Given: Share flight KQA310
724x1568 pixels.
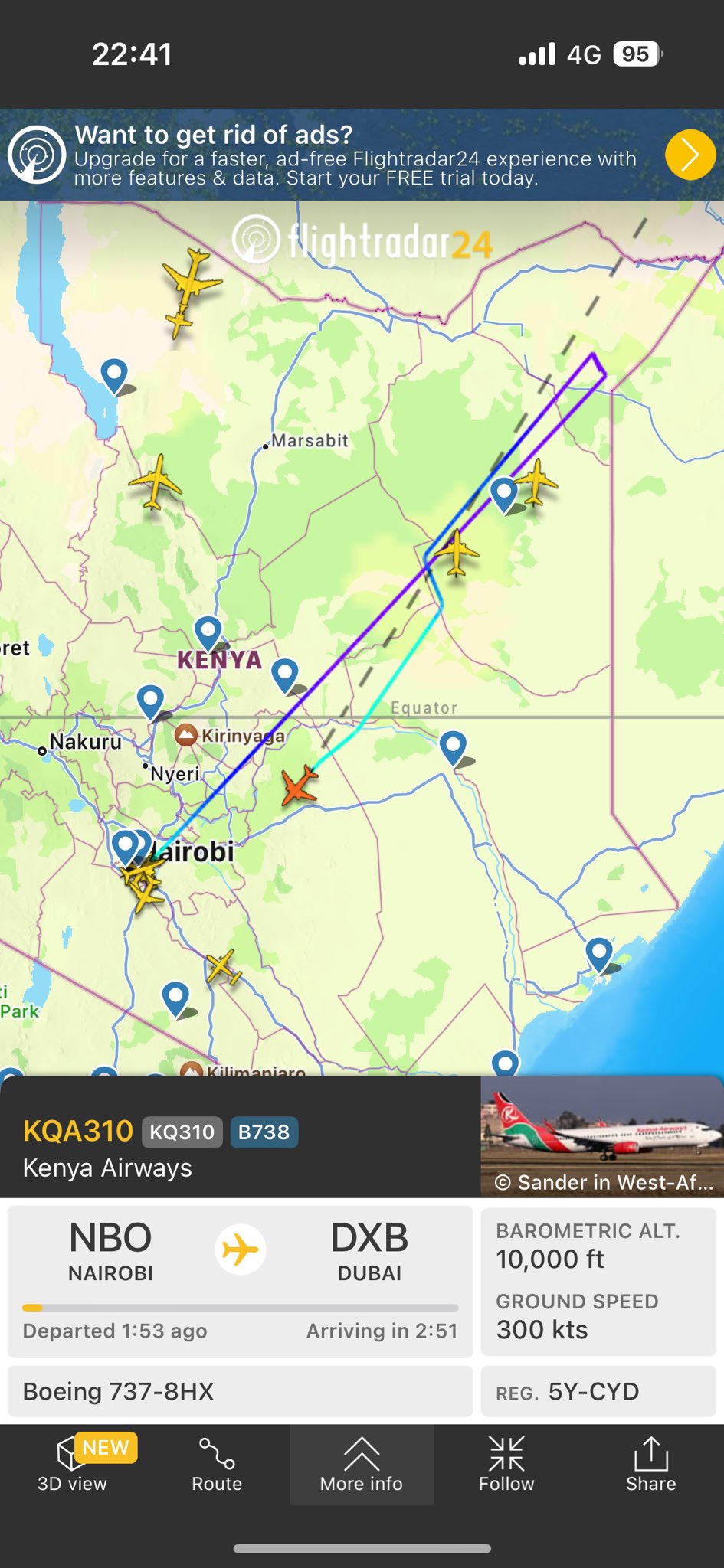Looking at the screenshot, I should (x=650, y=1464).
